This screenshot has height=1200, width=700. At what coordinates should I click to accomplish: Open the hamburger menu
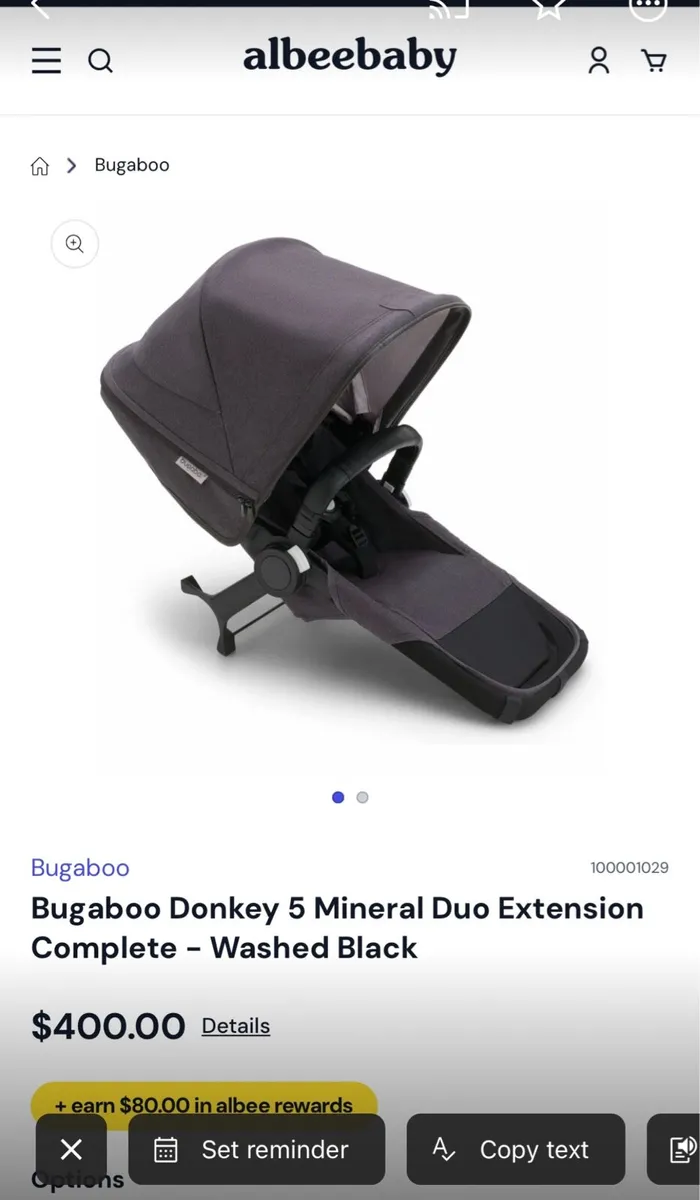pyautogui.click(x=46, y=61)
